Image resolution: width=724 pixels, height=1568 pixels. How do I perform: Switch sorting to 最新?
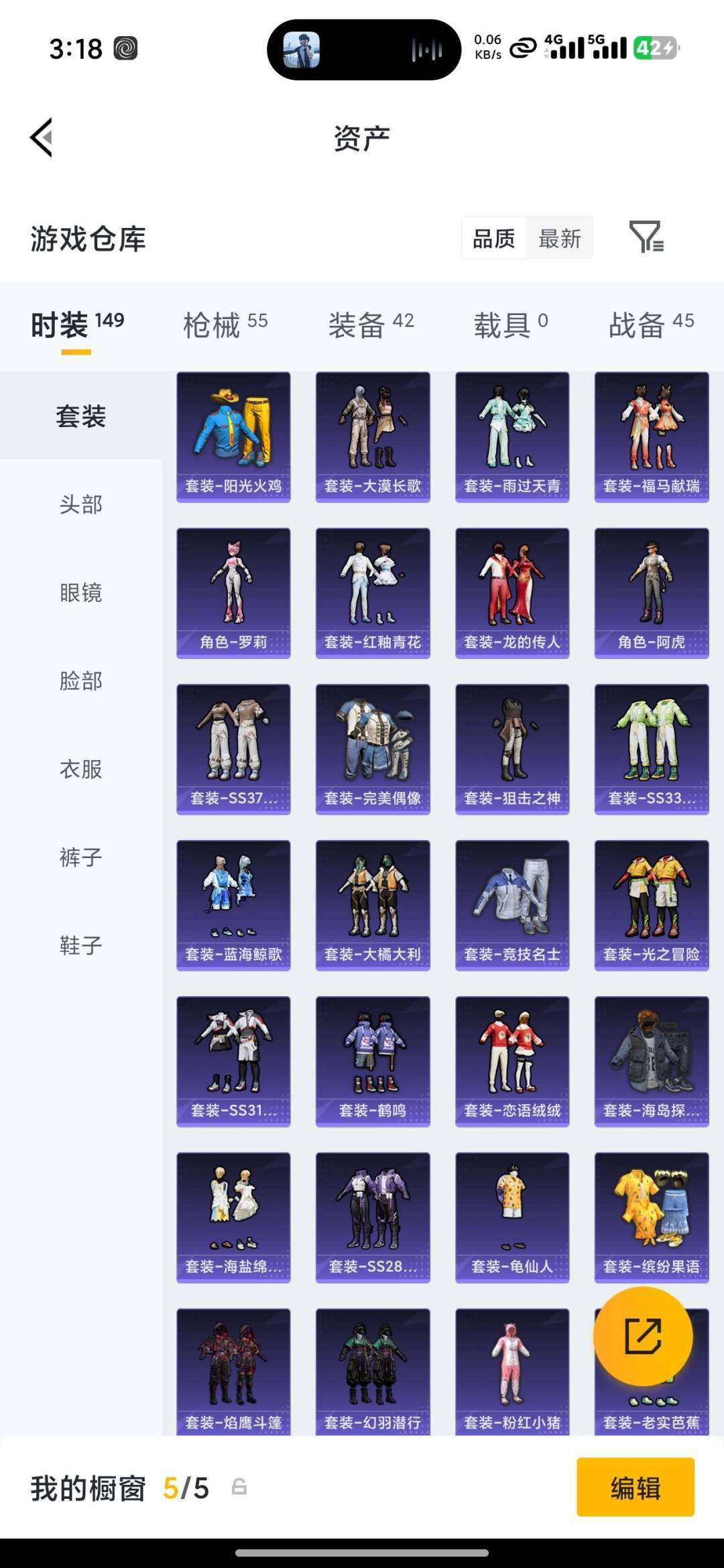560,239
